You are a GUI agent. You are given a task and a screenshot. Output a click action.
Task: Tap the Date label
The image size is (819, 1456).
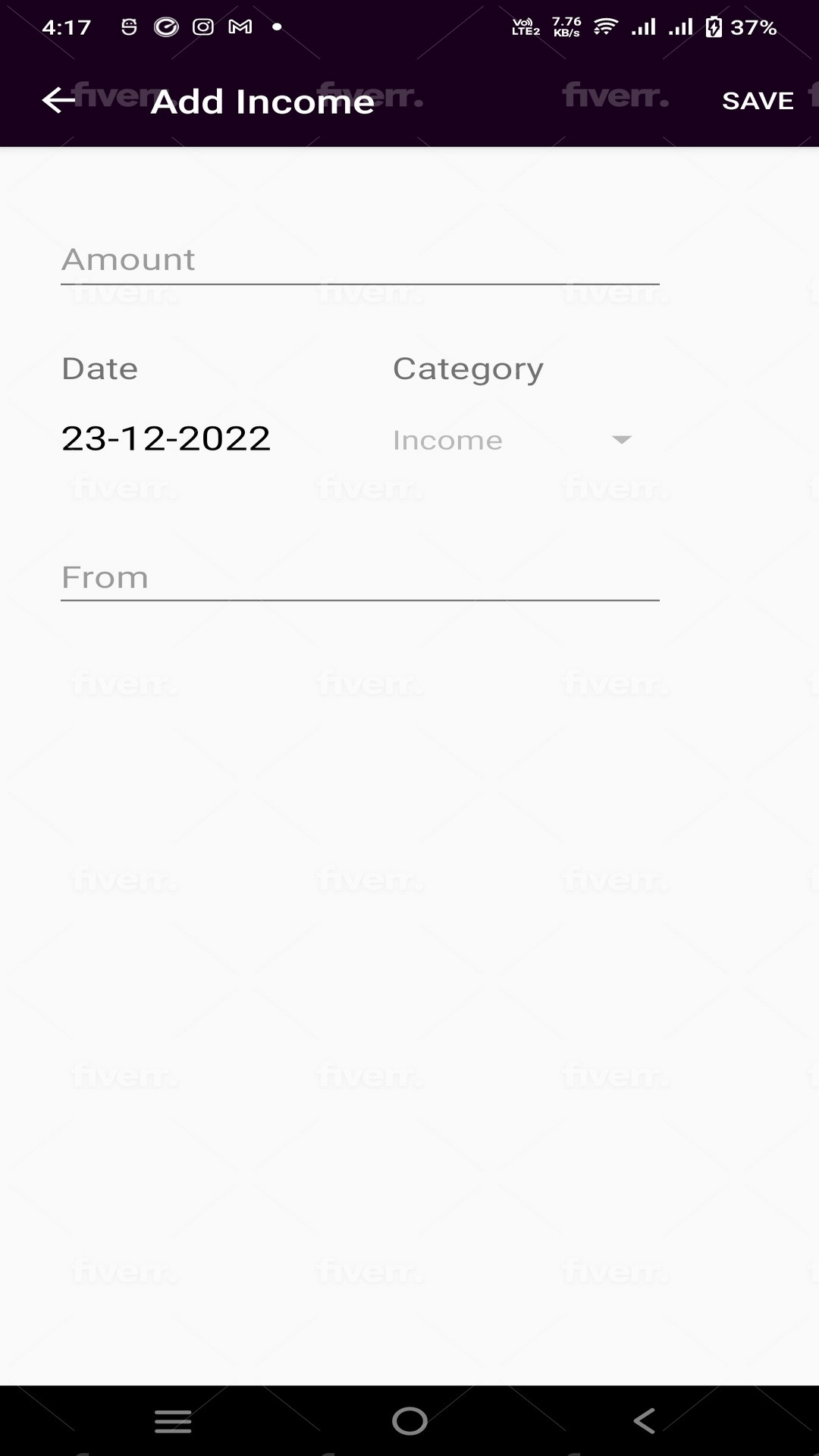point(99,369)
